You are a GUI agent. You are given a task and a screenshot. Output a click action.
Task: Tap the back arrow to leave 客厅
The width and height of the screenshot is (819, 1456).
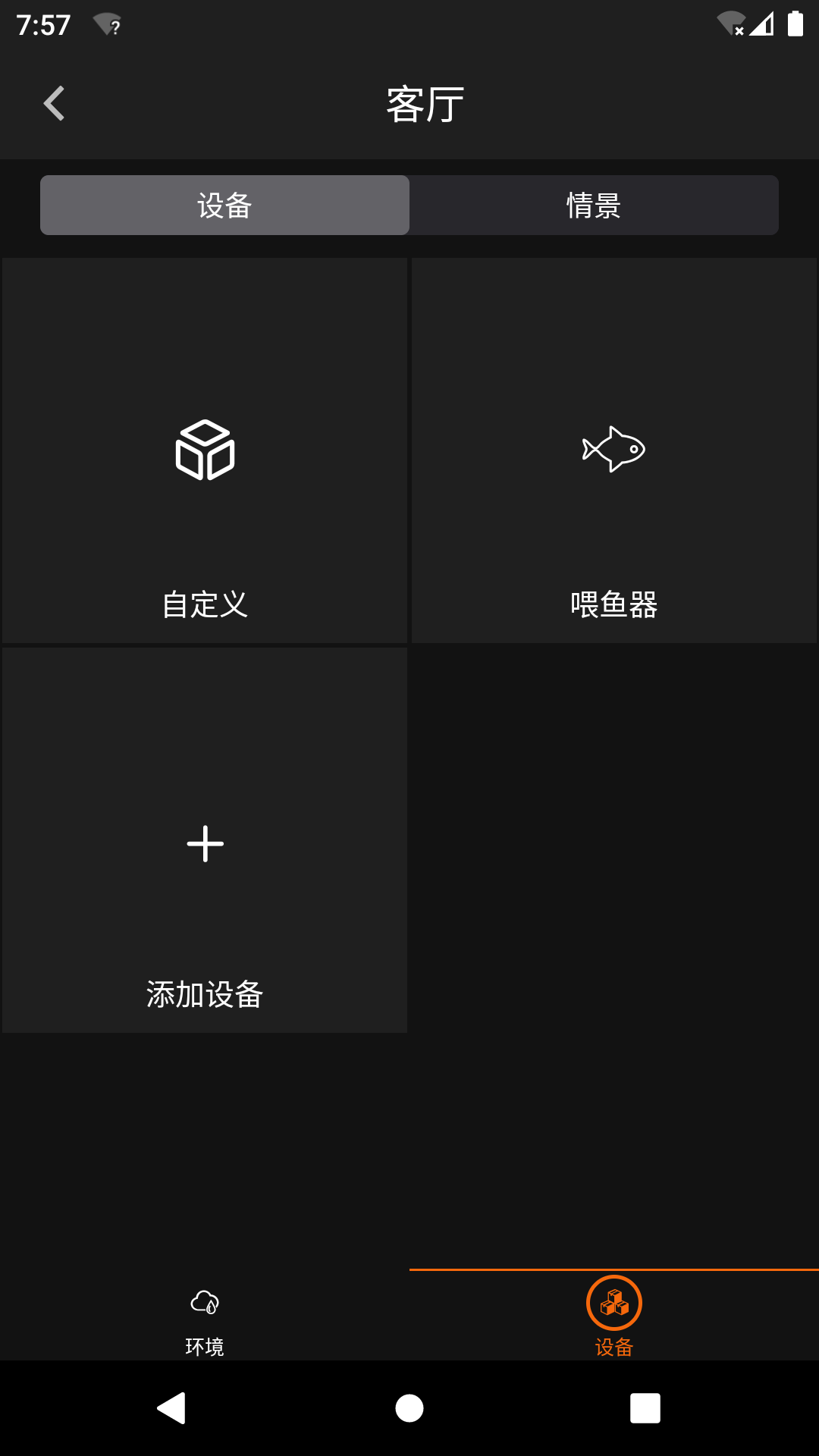pyautogui.click(x=55, y=102)
